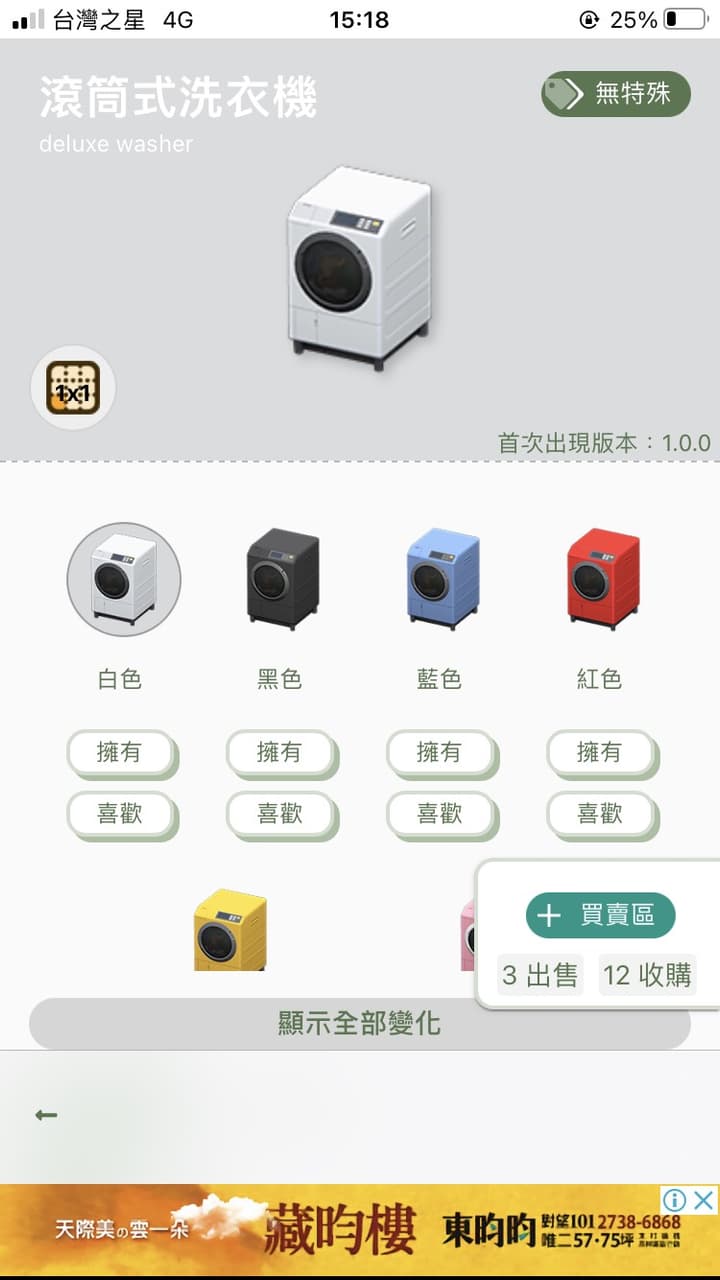Add white washer to favorites (喜歡)

point(122,815)
